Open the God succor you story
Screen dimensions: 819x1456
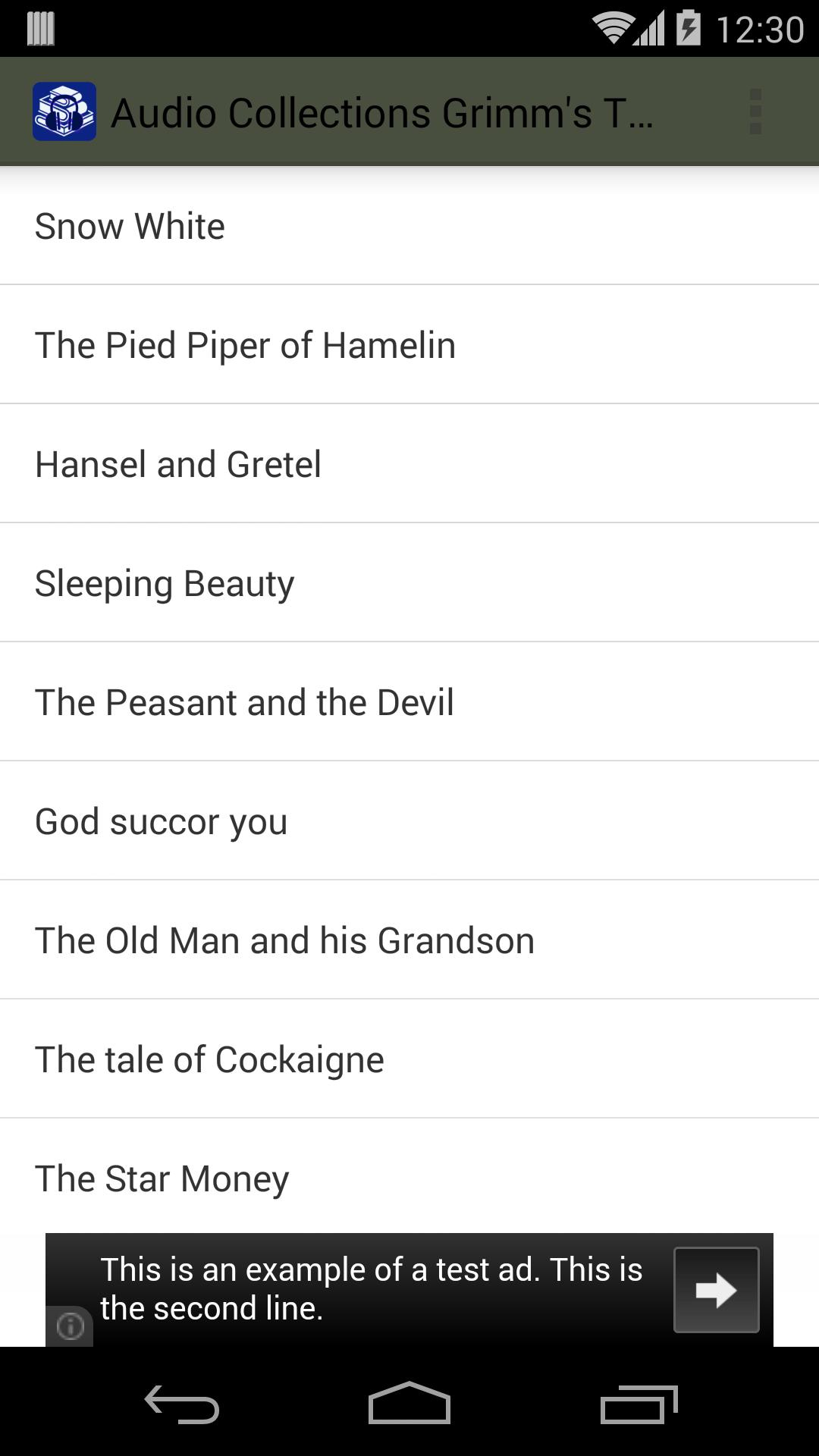409,821
